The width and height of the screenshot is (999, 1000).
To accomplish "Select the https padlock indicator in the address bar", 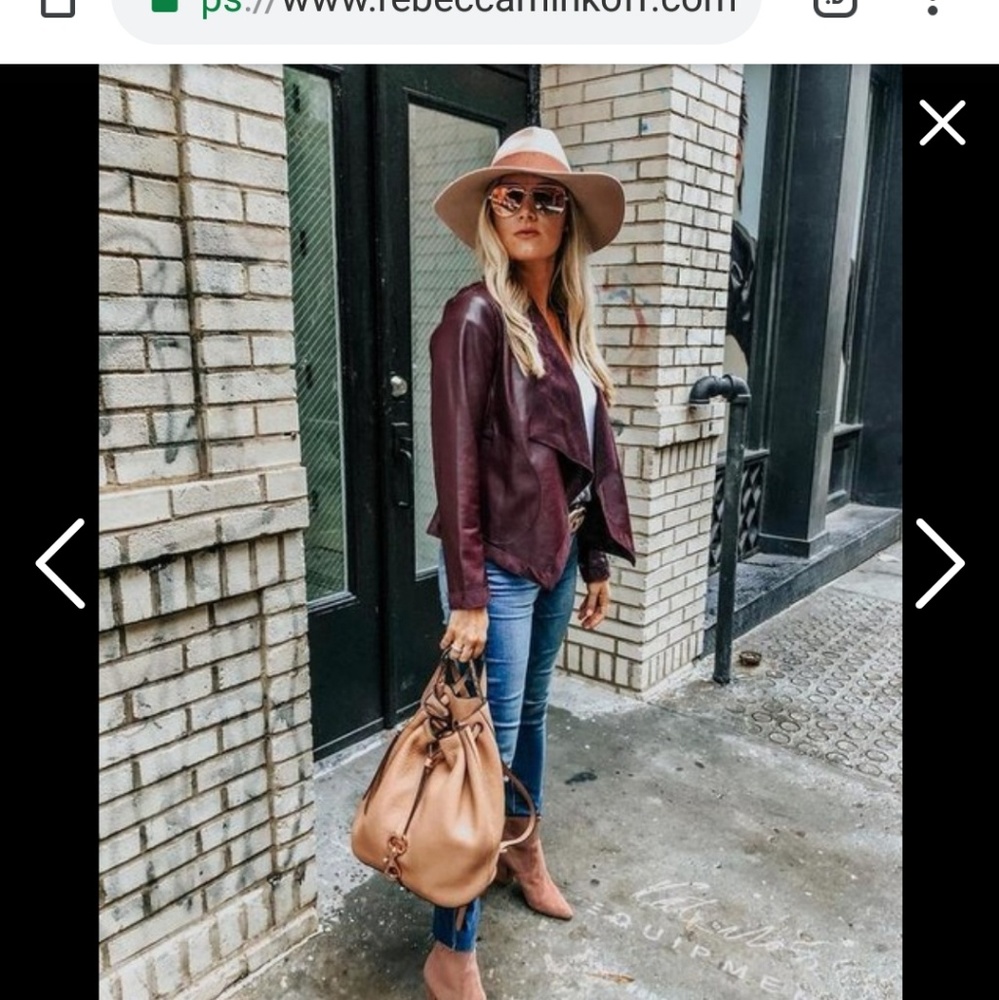I will pyautogui.click(x=165, y=5).
